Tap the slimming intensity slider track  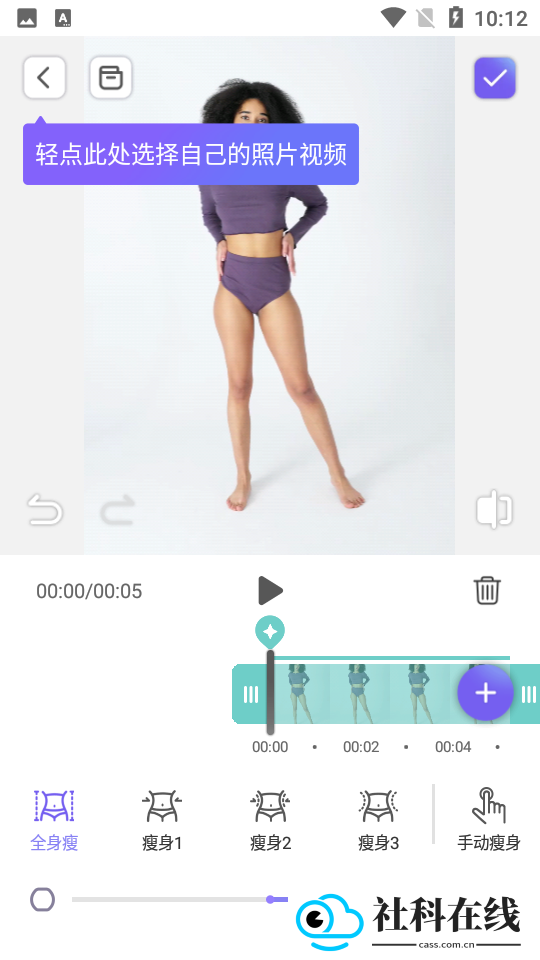click(180, 899)
